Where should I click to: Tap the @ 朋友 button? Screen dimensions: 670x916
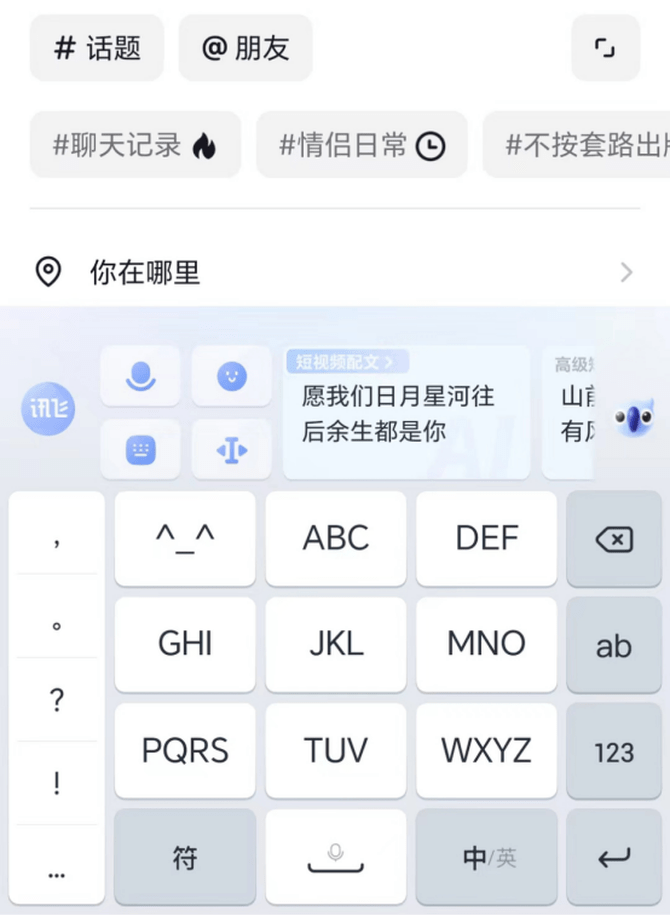click(x=245, y=48)
